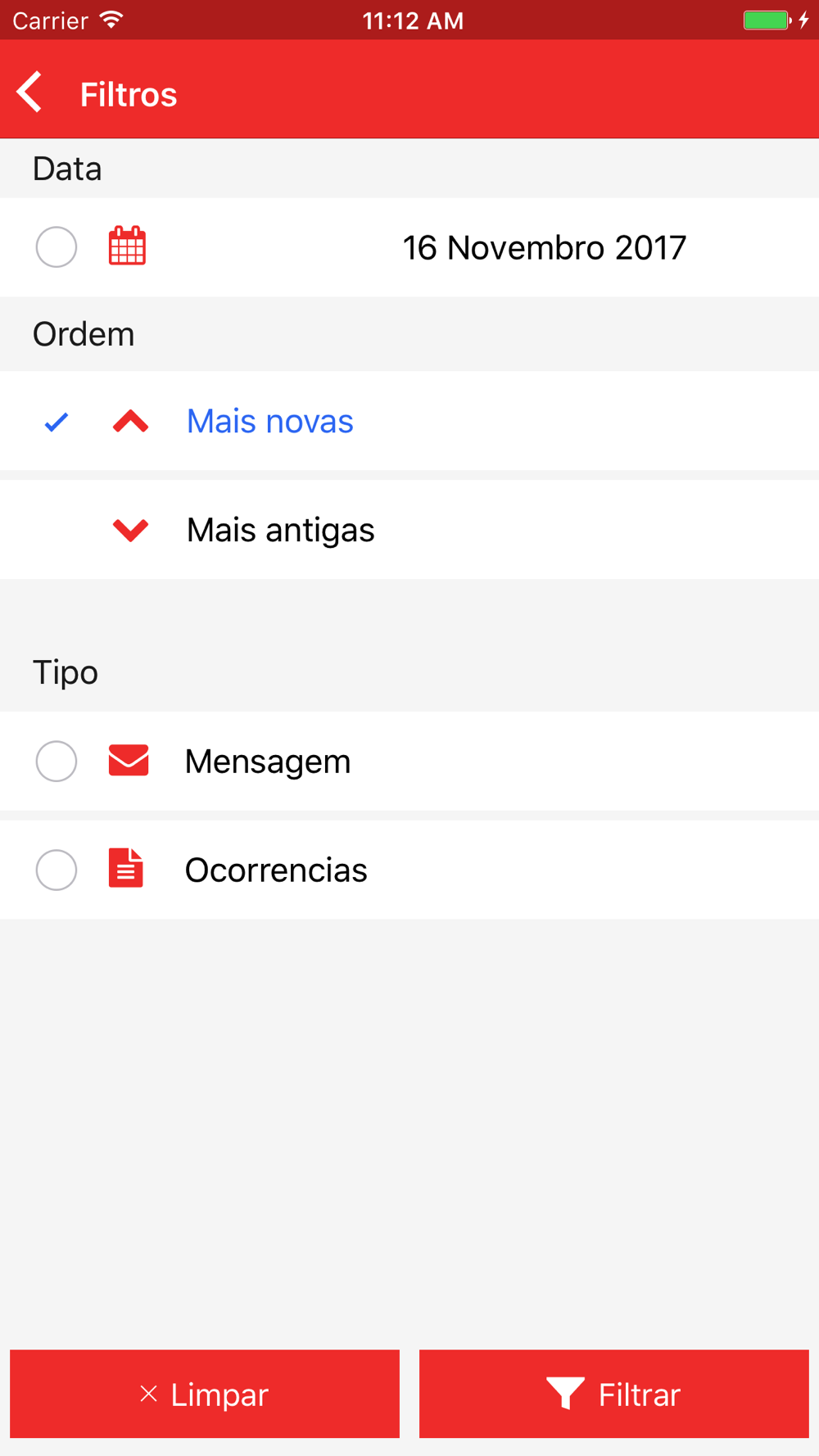Select the Mensagem type filter

click(409, 762)
